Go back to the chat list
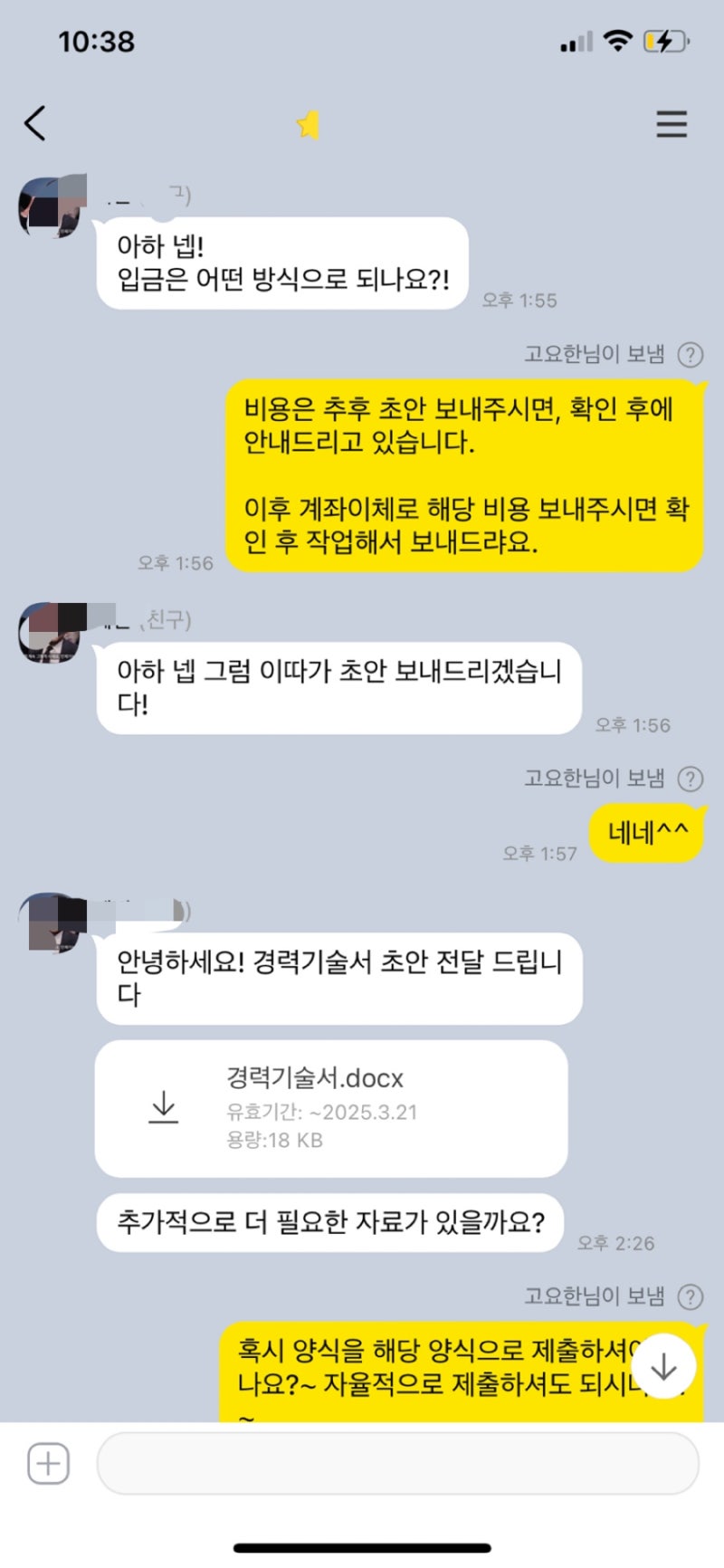 (x=35, y=123)
